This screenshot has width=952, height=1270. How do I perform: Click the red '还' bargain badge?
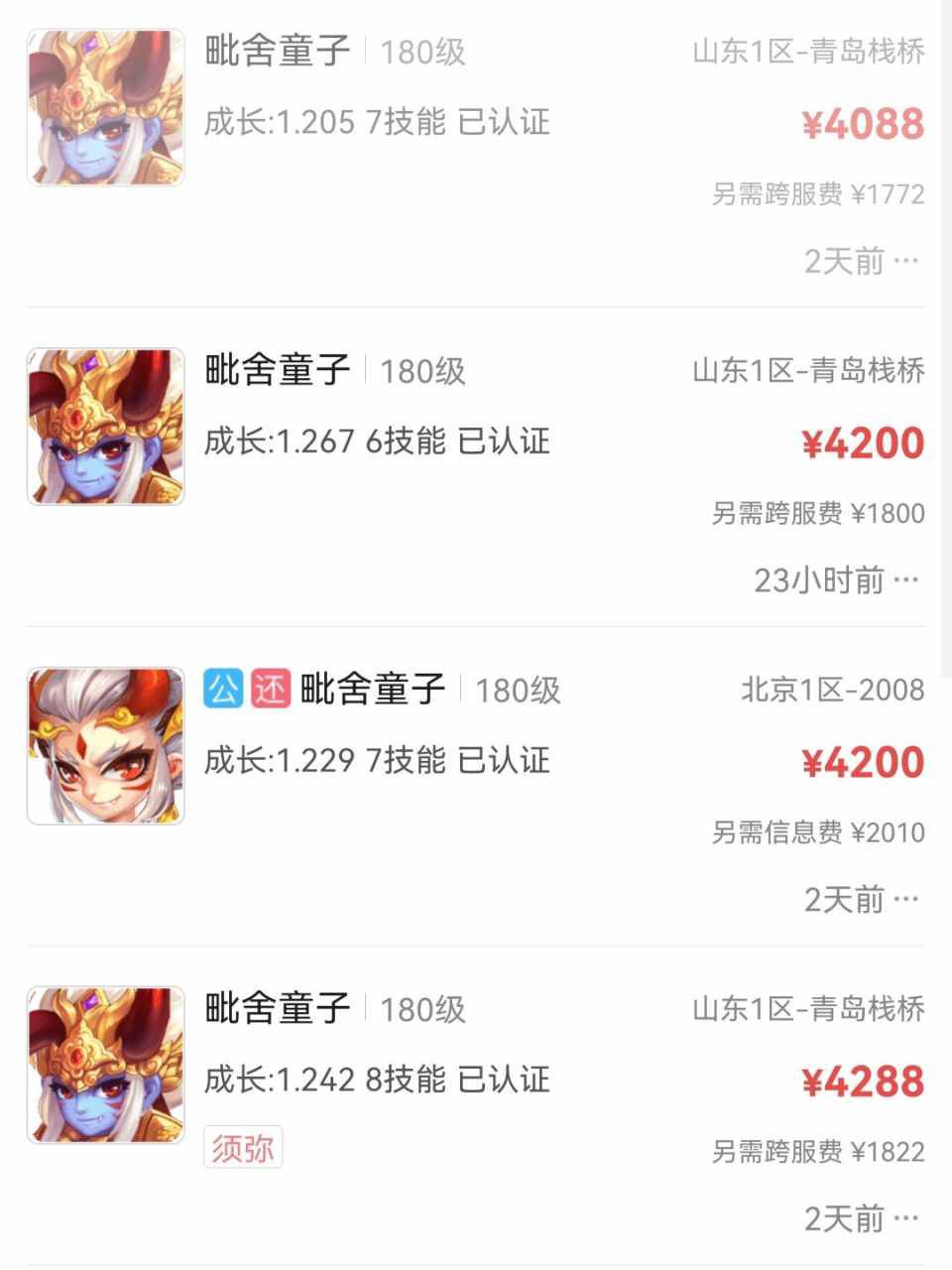pyautogui.click(x=270, y=692)
